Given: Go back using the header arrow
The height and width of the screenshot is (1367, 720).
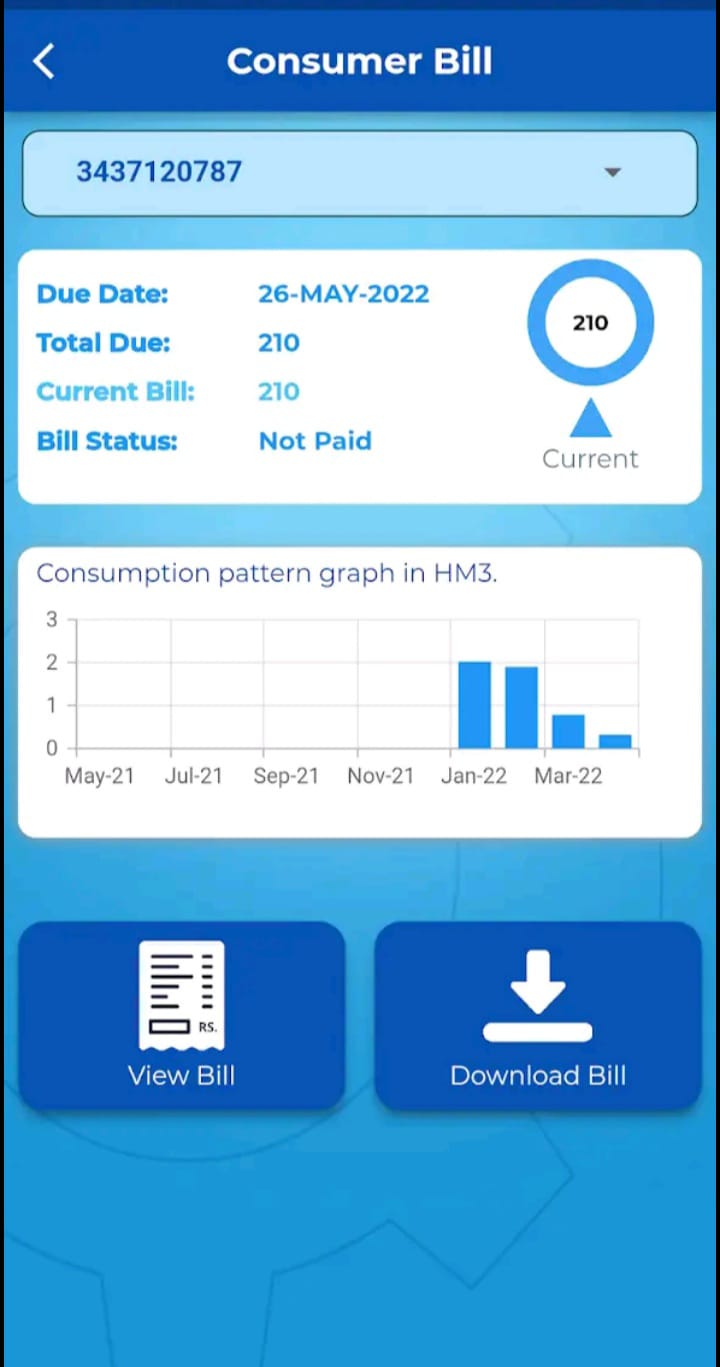Looking at the screenshot, I should click(43, 62).
